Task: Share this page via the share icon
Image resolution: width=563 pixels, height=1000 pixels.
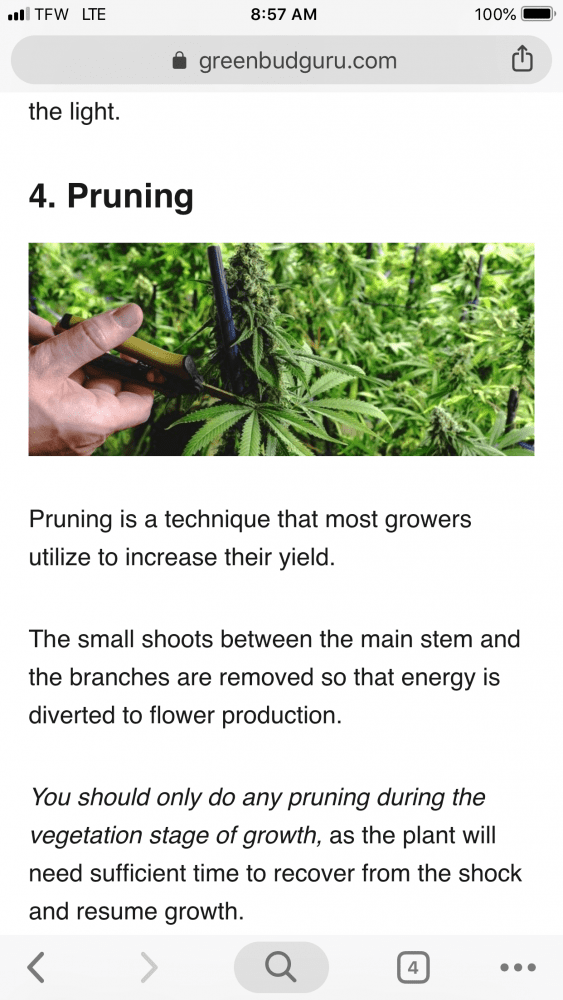Action: tap(522, 59)
